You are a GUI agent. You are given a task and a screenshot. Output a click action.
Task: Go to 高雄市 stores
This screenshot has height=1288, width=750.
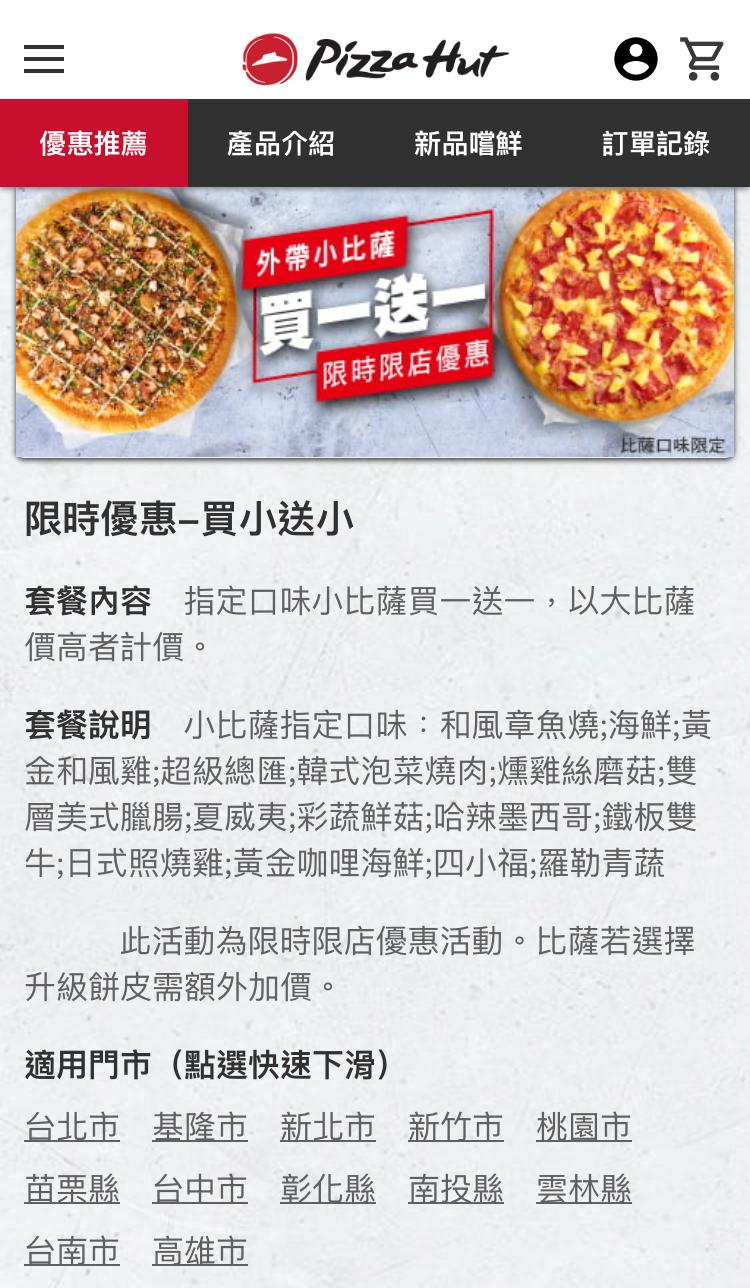[200, 1251]
